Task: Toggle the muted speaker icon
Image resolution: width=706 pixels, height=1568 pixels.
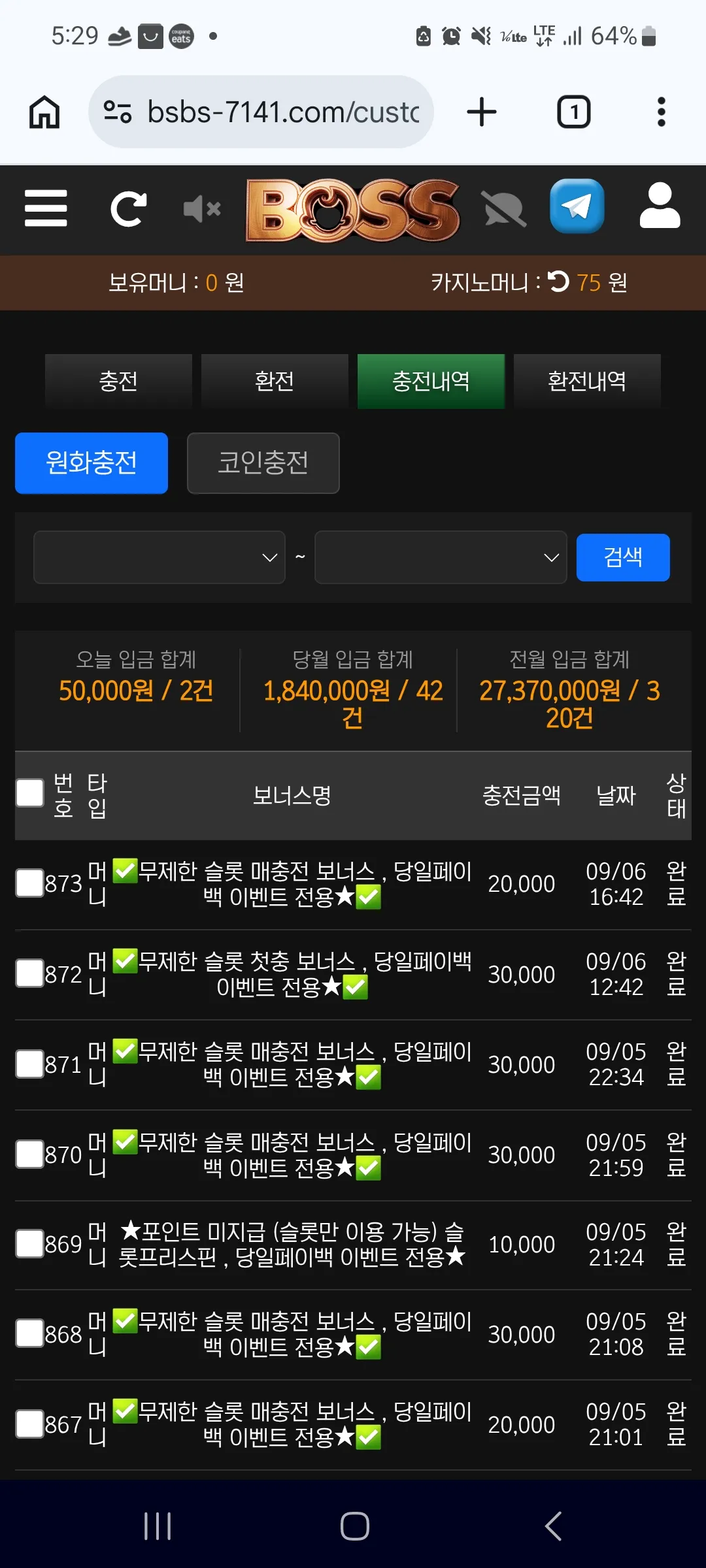Action: (202, 209)
